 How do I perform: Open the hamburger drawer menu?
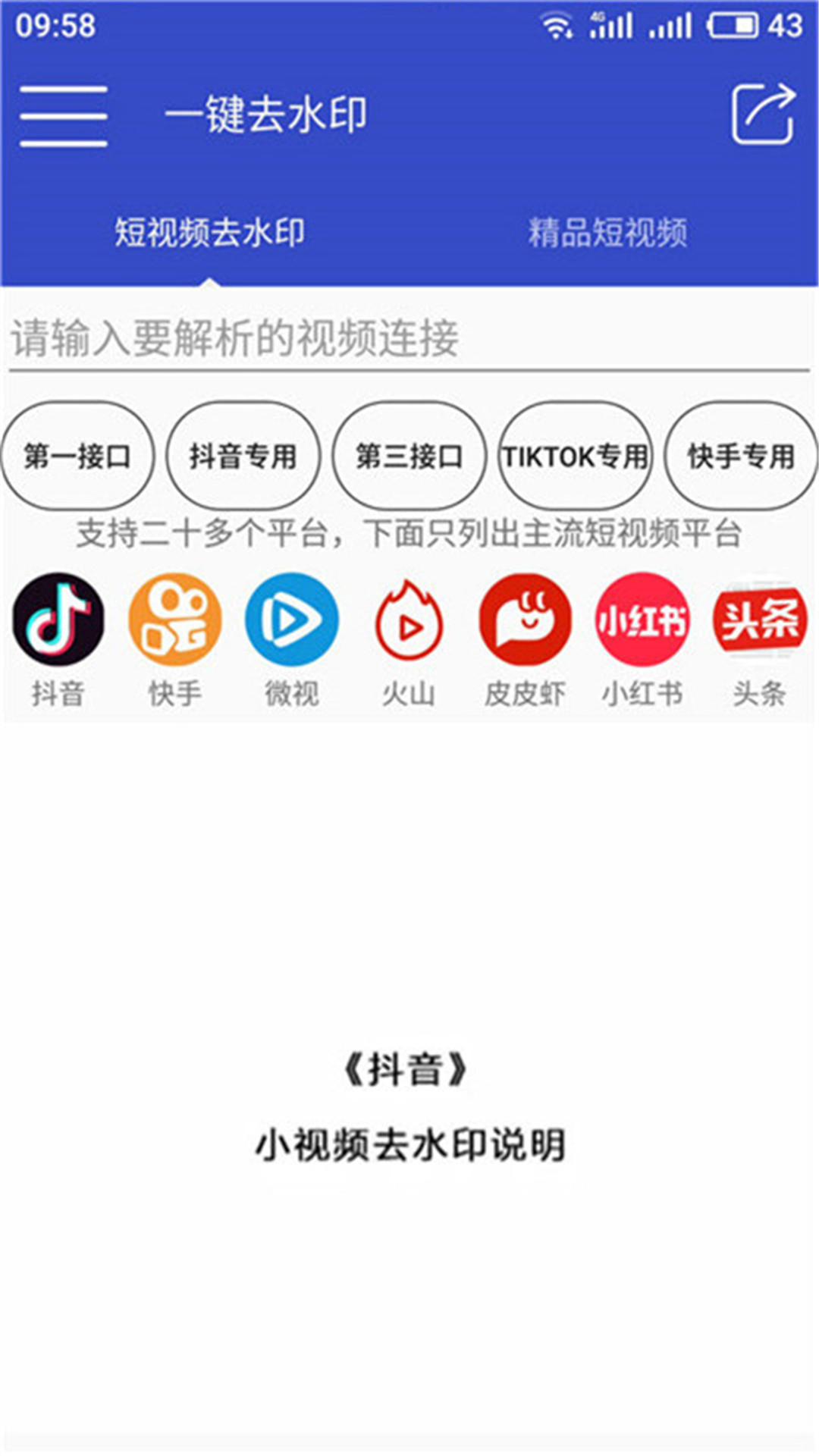click(64, 115)
